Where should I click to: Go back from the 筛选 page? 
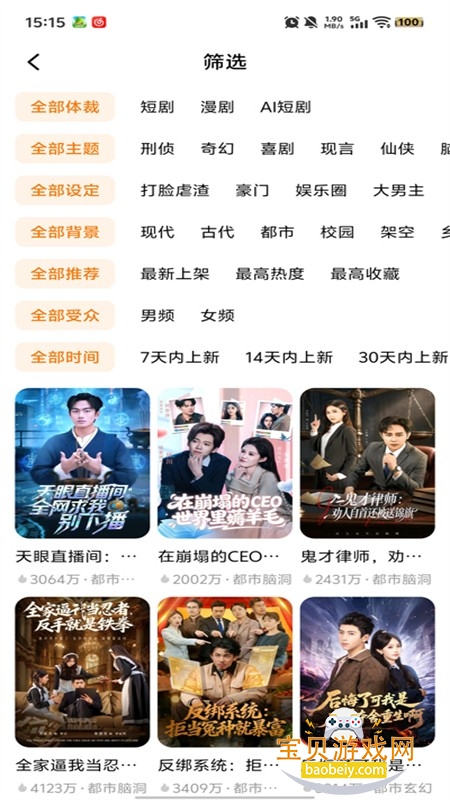pos(34,62)
